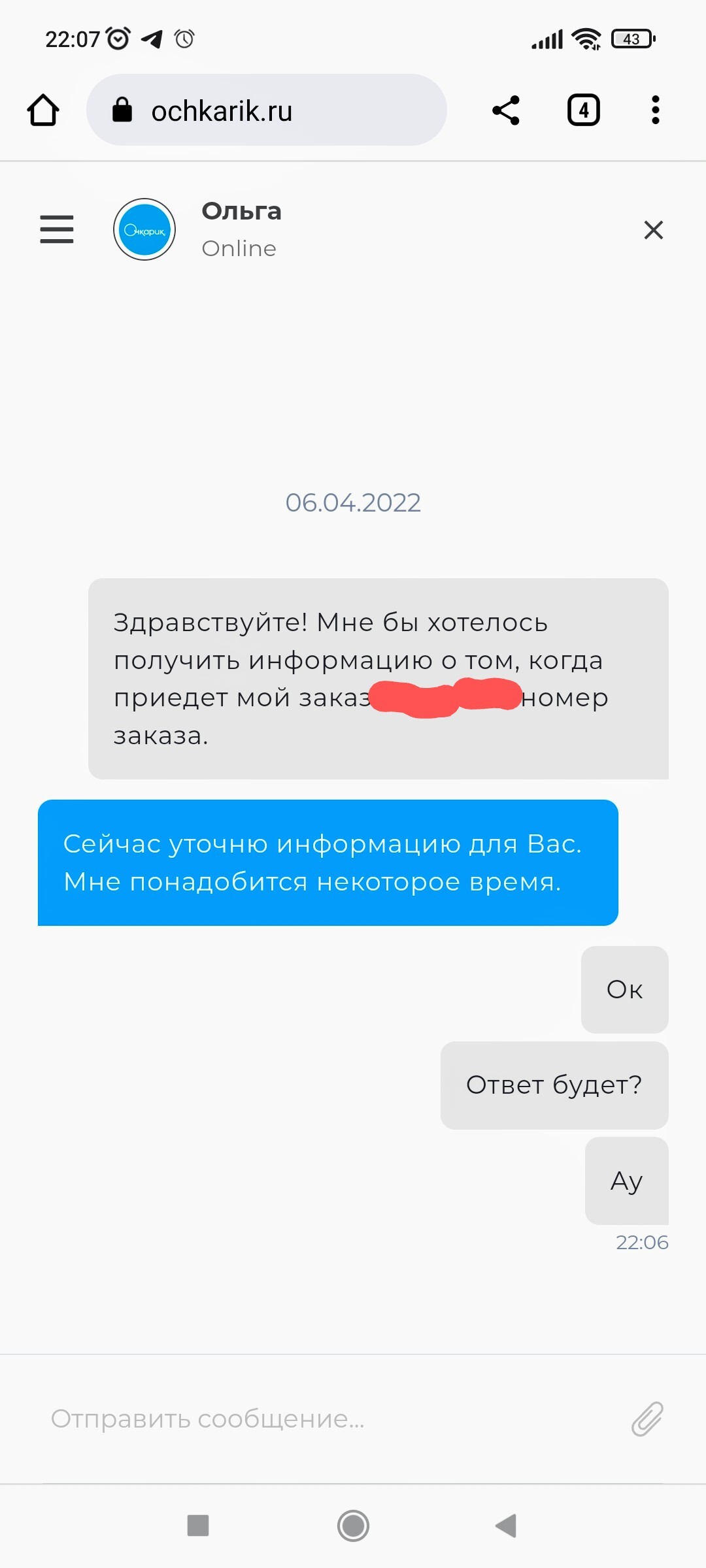706x1568 pixels.
Task: Share this page from the browser toolbar
Action: (506, 110)
